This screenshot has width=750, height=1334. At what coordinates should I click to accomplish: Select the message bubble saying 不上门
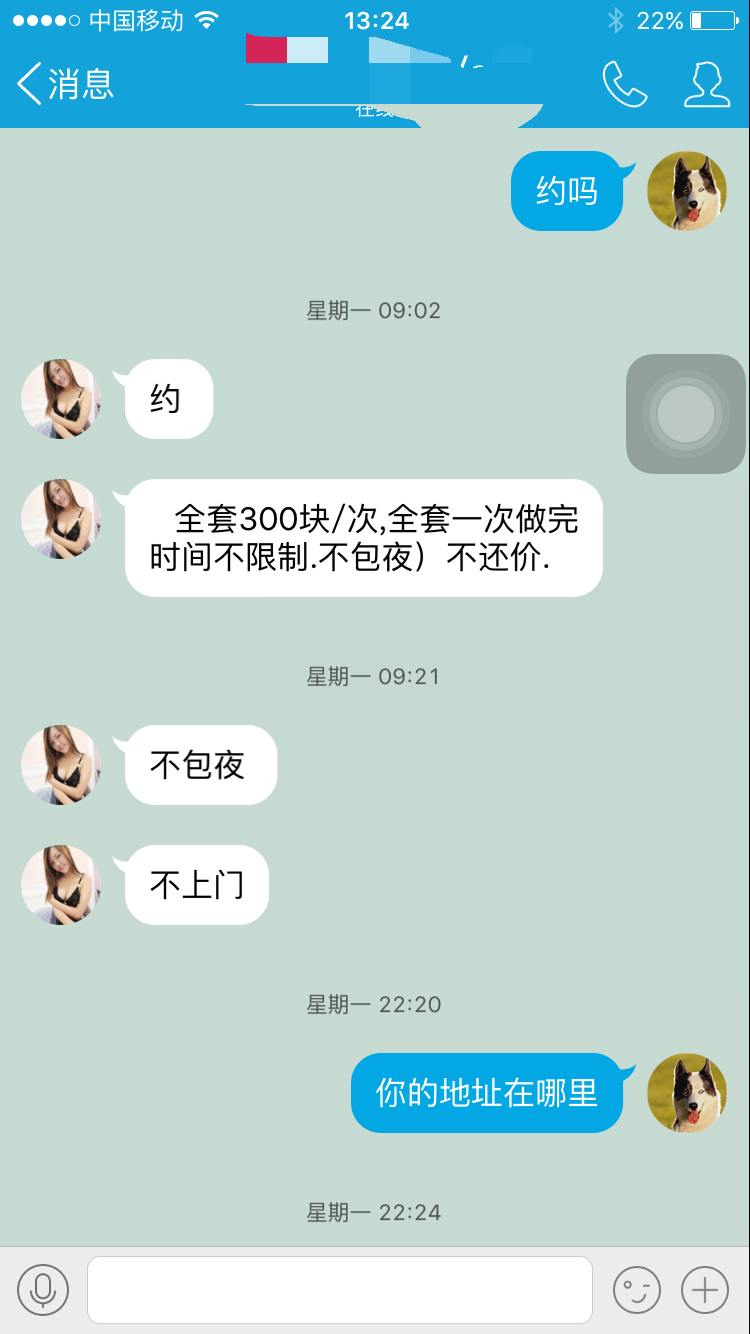click(x=195, y=884)
